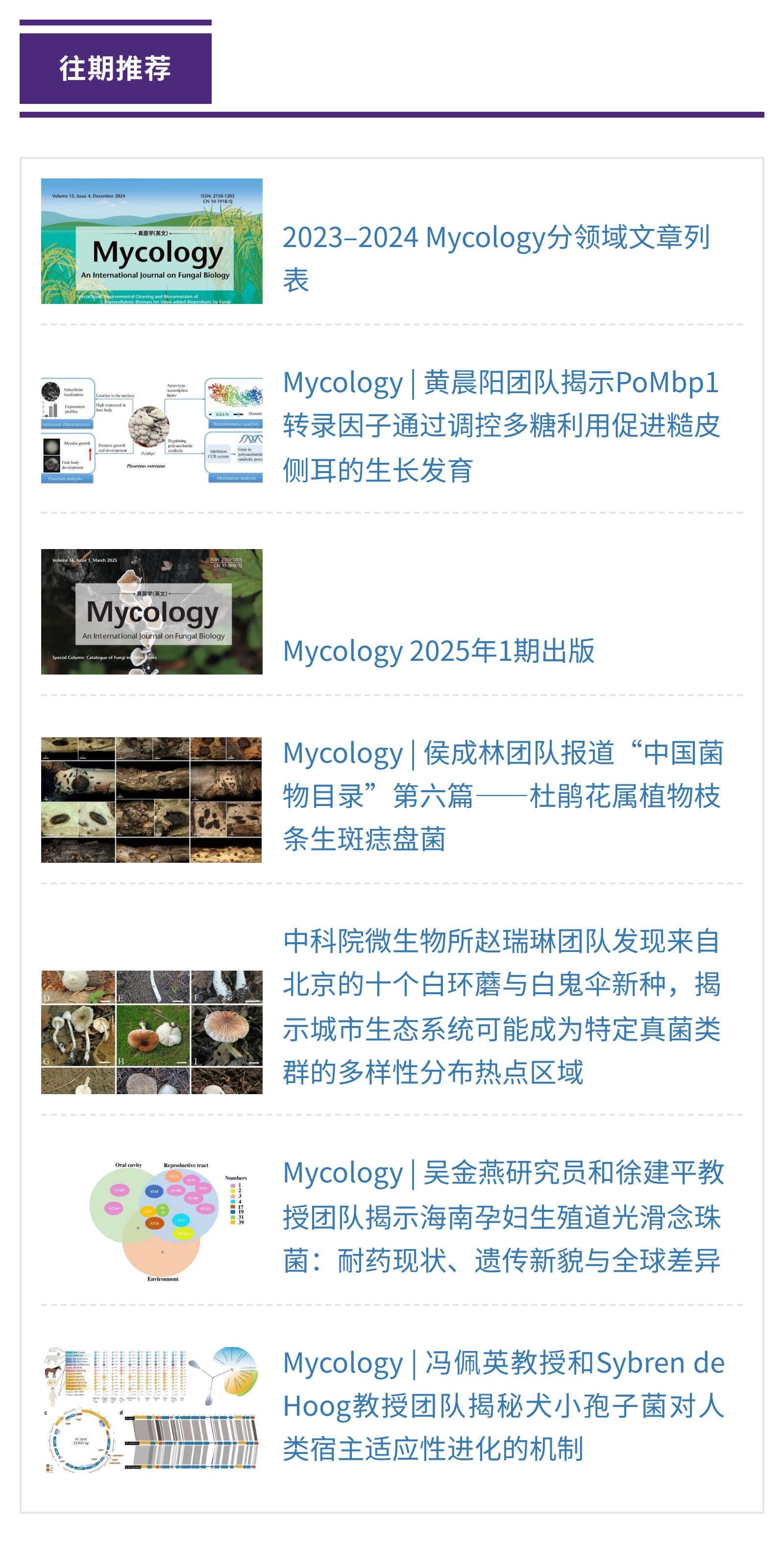Image resolution: width=784 pixels, height=1553 pixels.
Task: Tap the genome figure thumbnail
Action: [152, 1409]
